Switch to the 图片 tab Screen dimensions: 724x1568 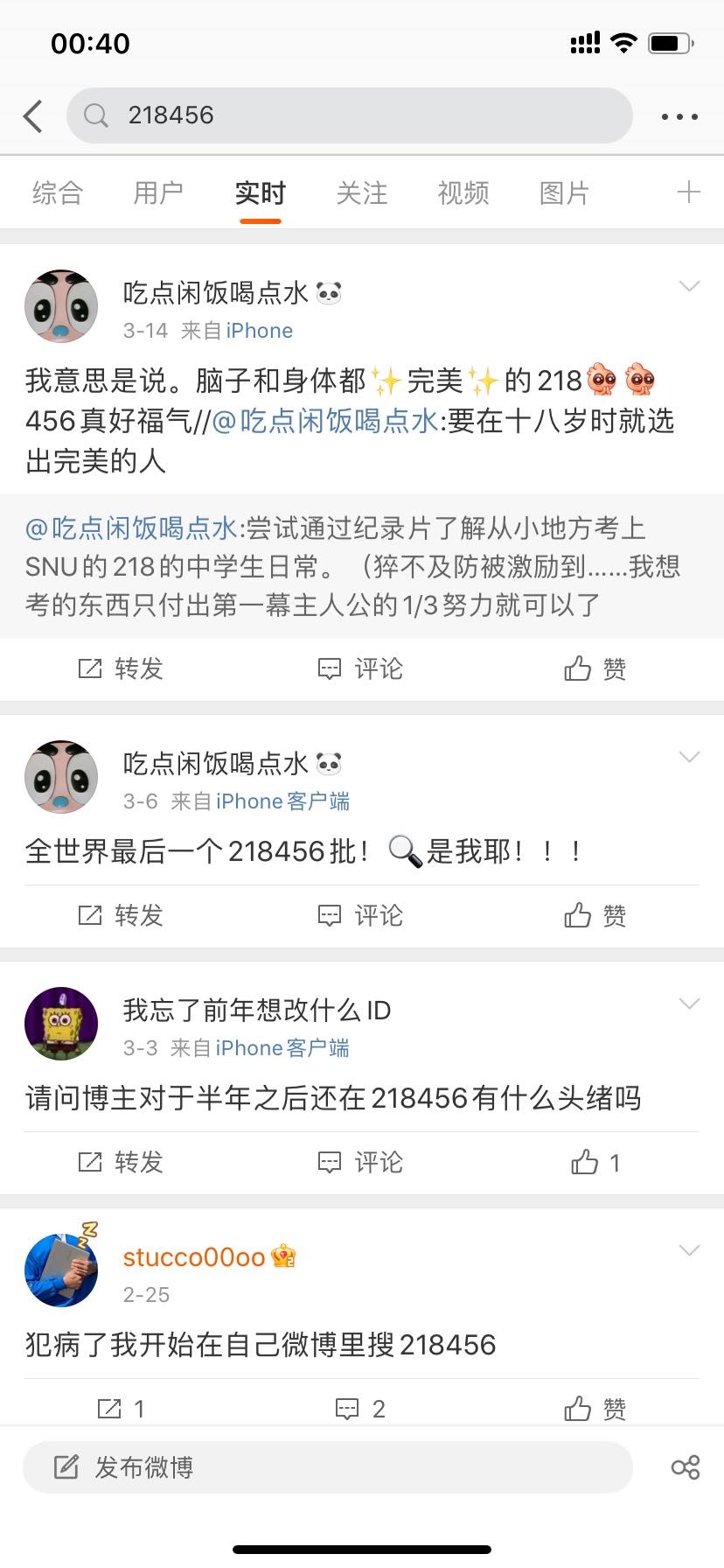tap(564, 192)
